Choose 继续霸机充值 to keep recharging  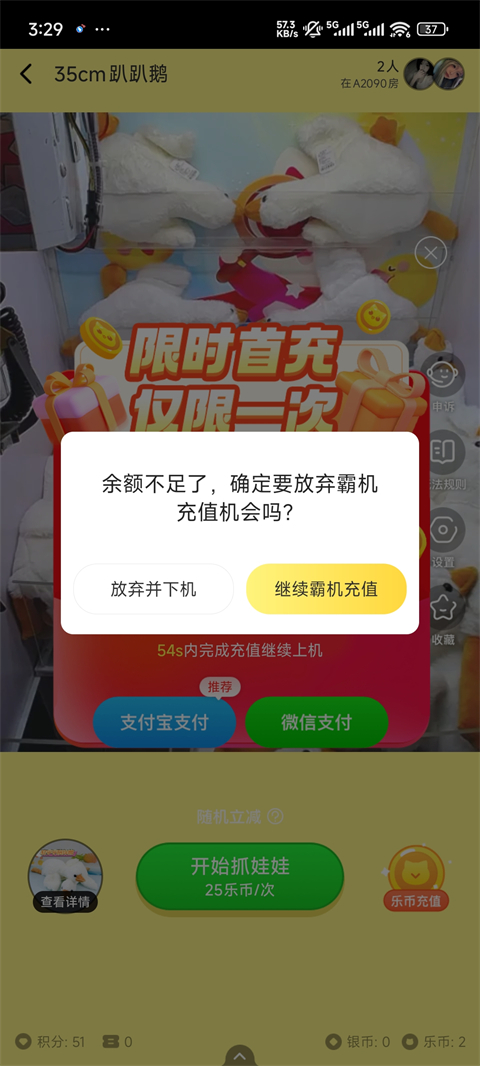click(326, 589)
